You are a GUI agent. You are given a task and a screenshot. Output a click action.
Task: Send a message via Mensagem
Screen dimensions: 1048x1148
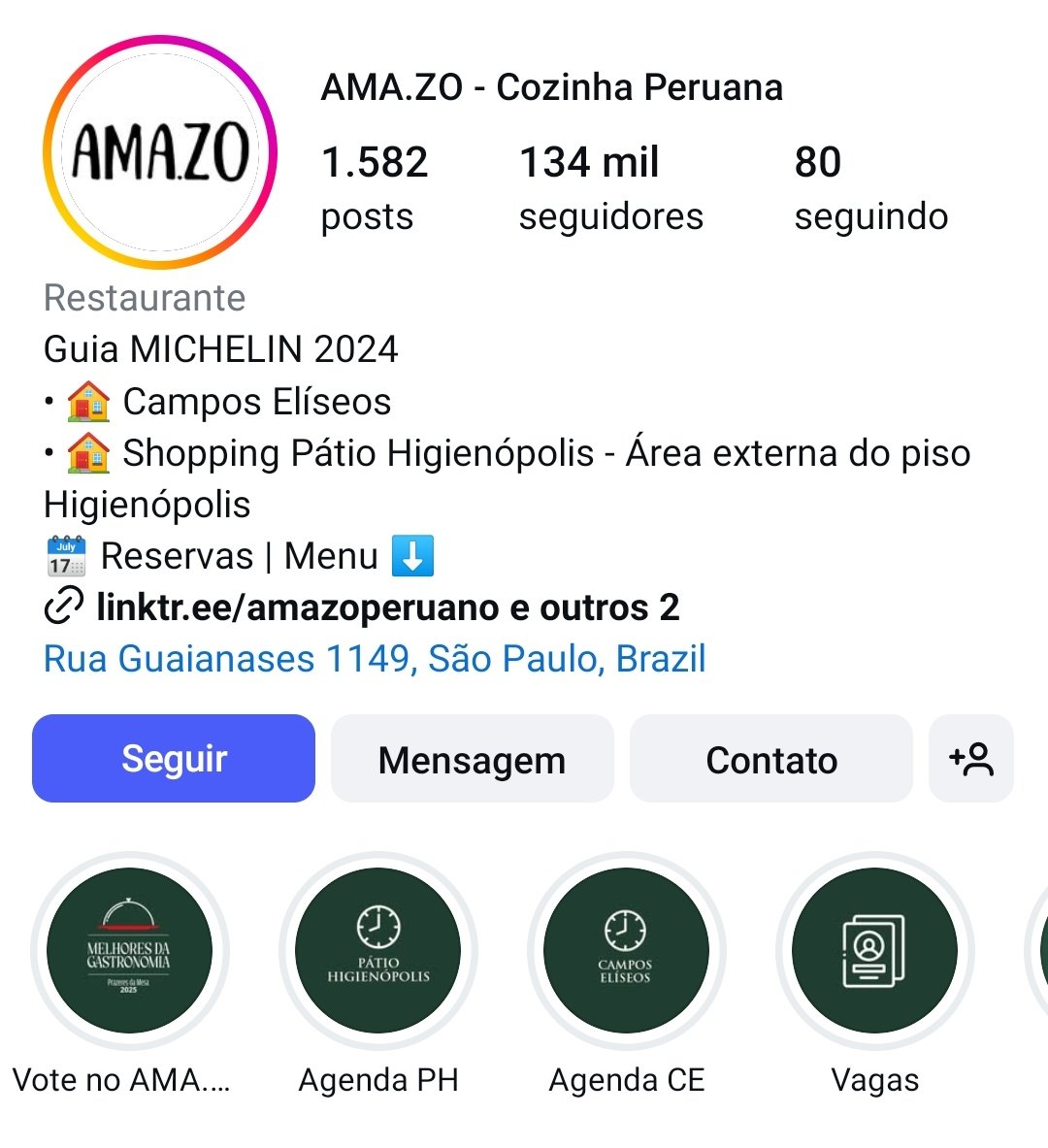click(x=472, y=759)
